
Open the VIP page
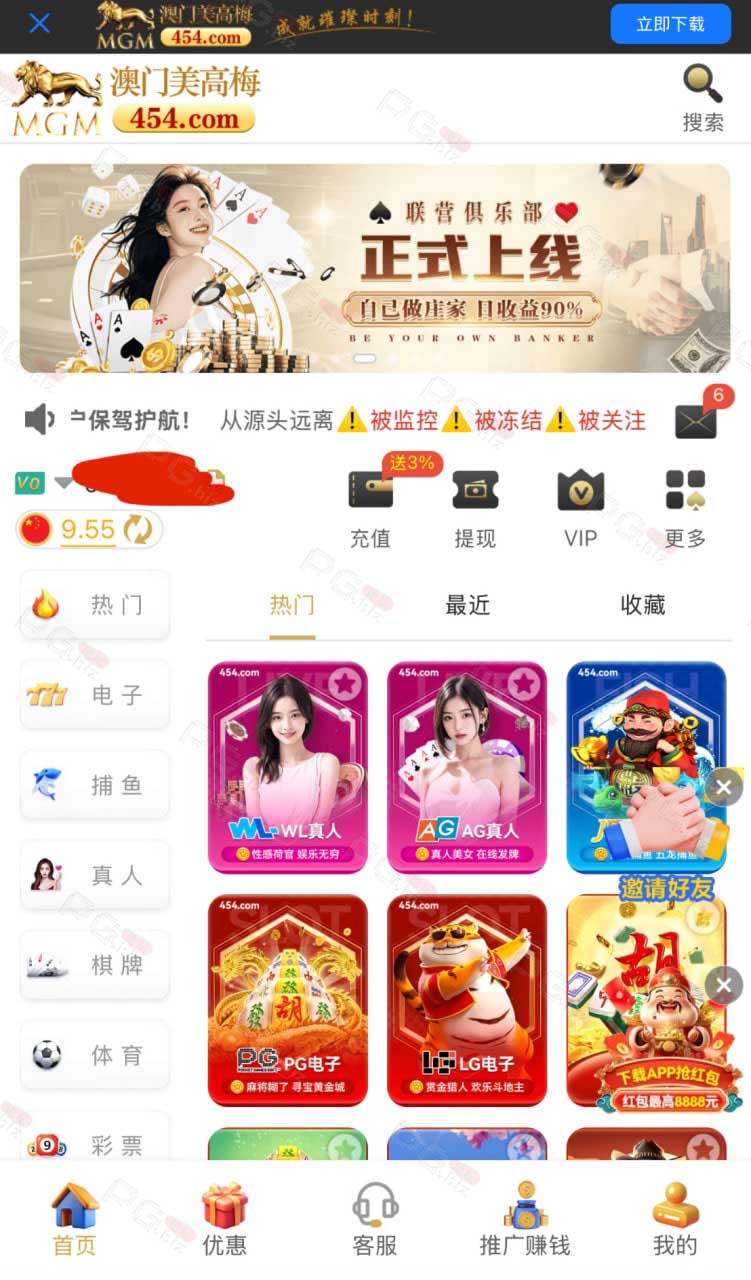tap(580, 509)
